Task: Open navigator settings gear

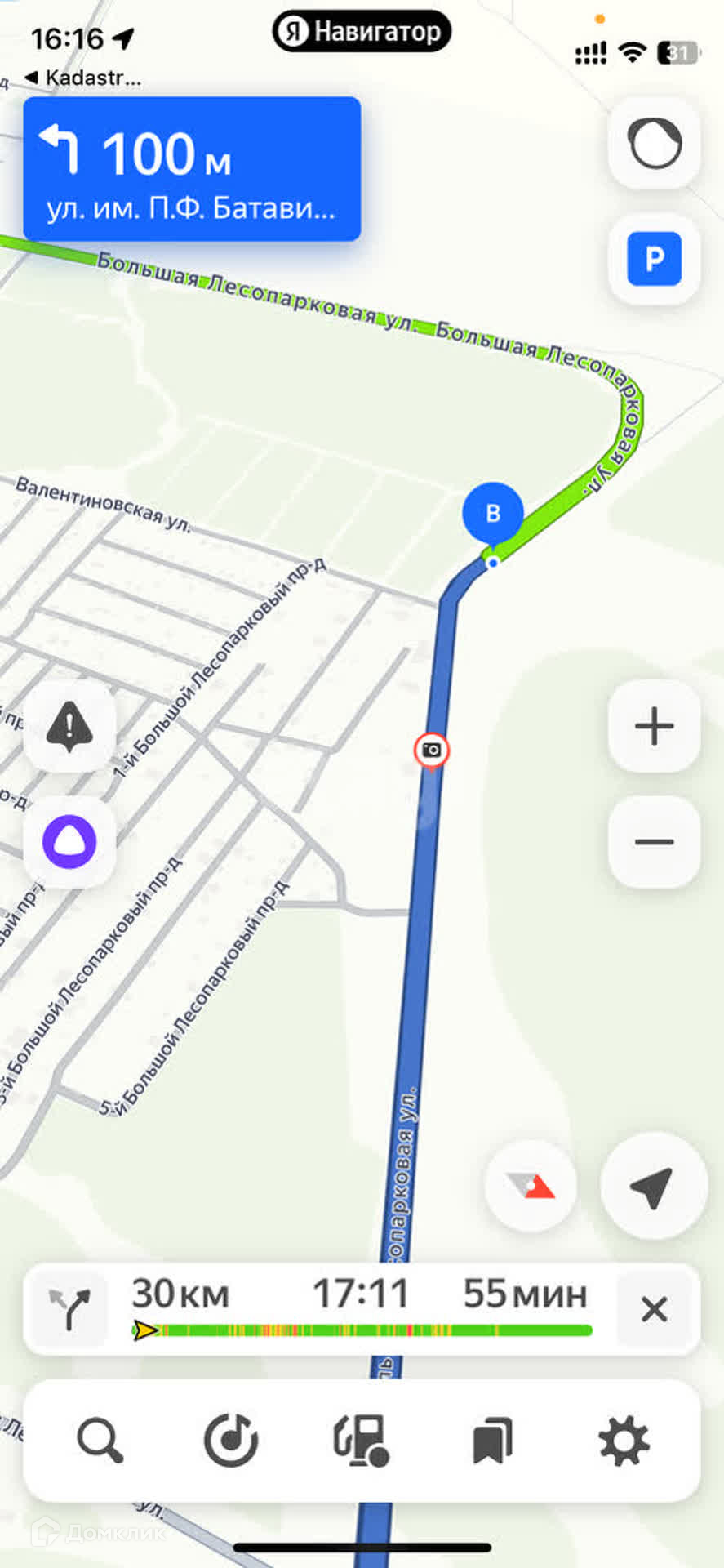Action: [x=624, y=1441]
